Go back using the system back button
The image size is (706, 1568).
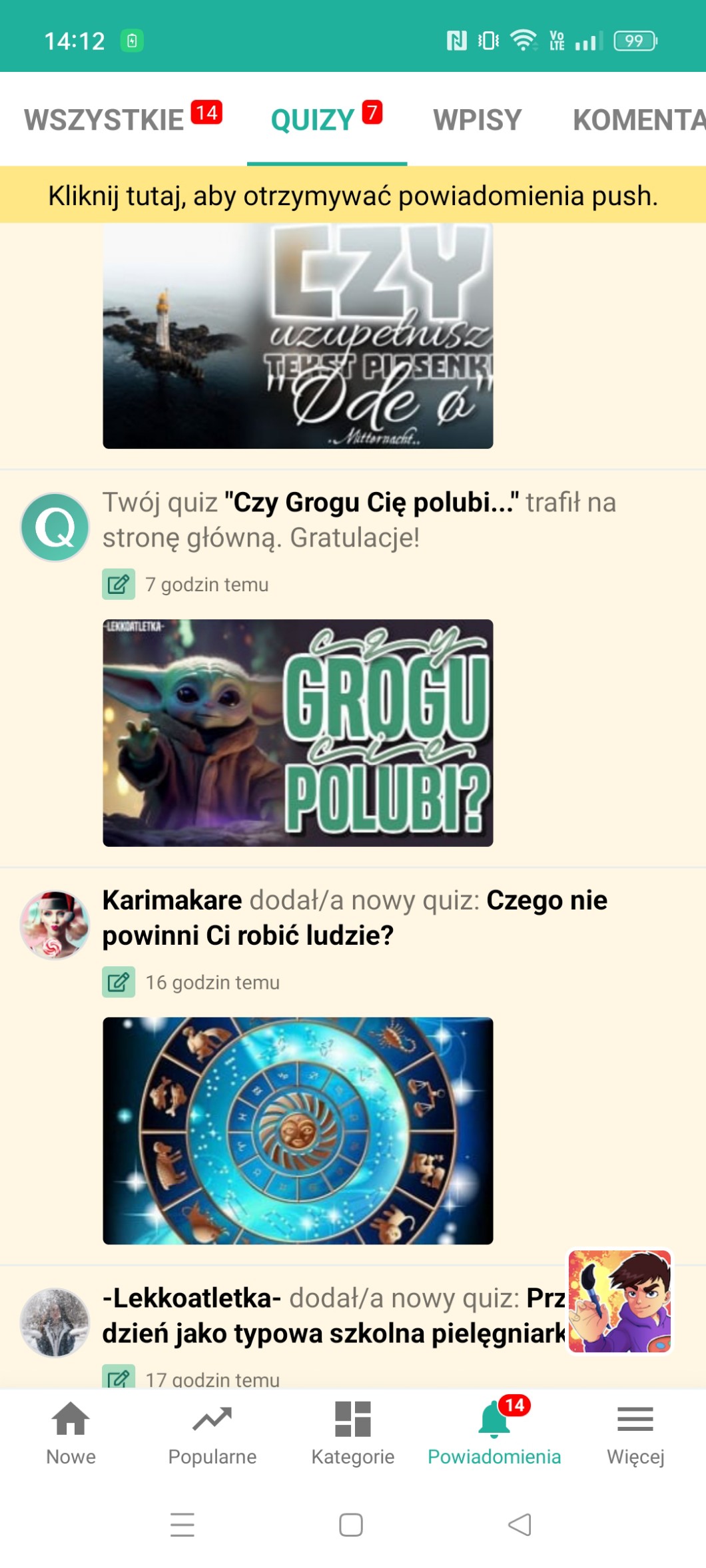520,1525
